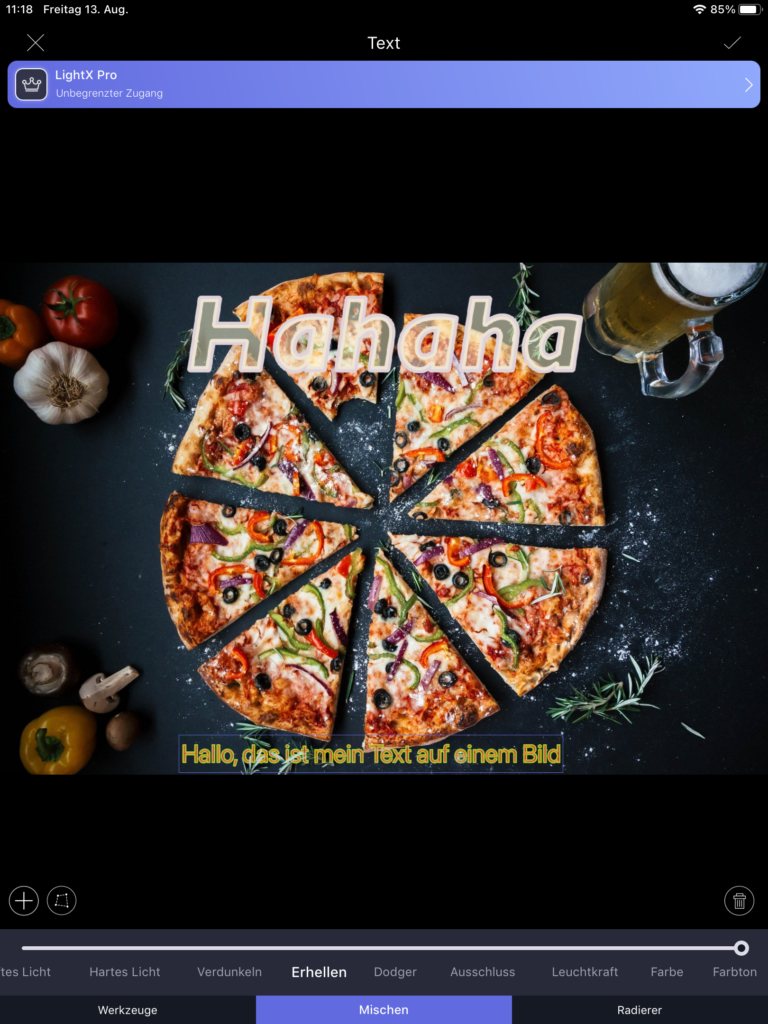The width and height of the screenshot is (768, 1024).
Task: Switch to the Werkzeuge tab
Action: click(127, 1010)
